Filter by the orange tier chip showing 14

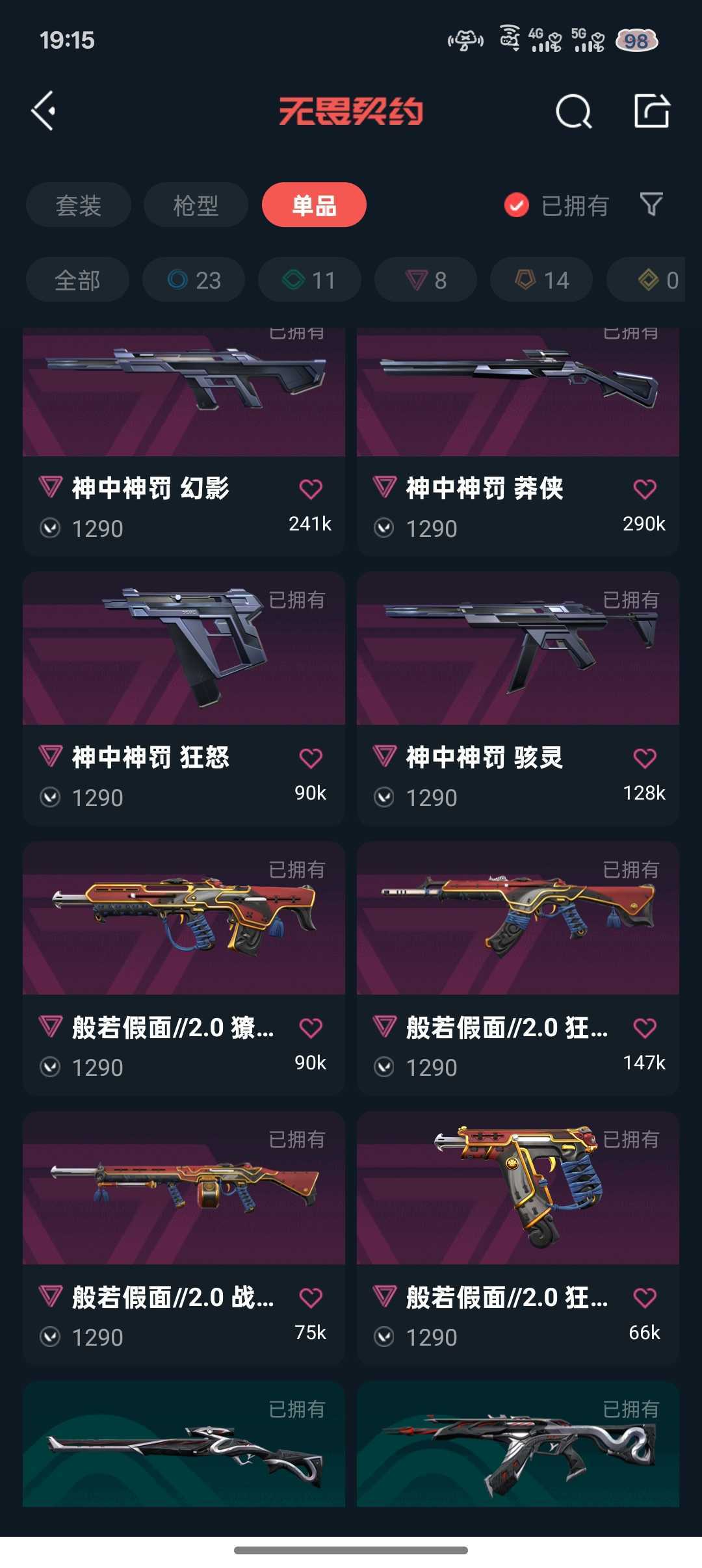[x=541, y=280]
